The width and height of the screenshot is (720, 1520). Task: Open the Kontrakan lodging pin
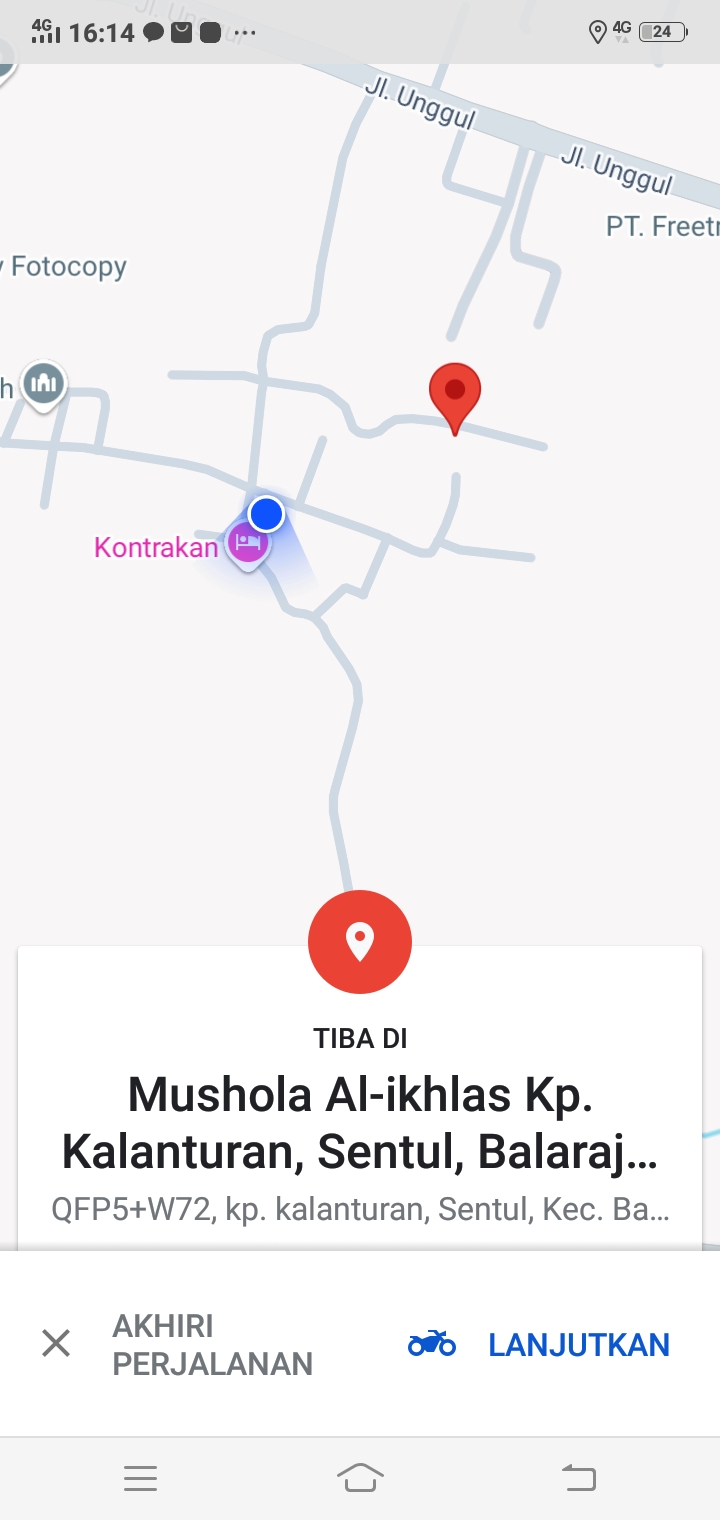[246, 544]
